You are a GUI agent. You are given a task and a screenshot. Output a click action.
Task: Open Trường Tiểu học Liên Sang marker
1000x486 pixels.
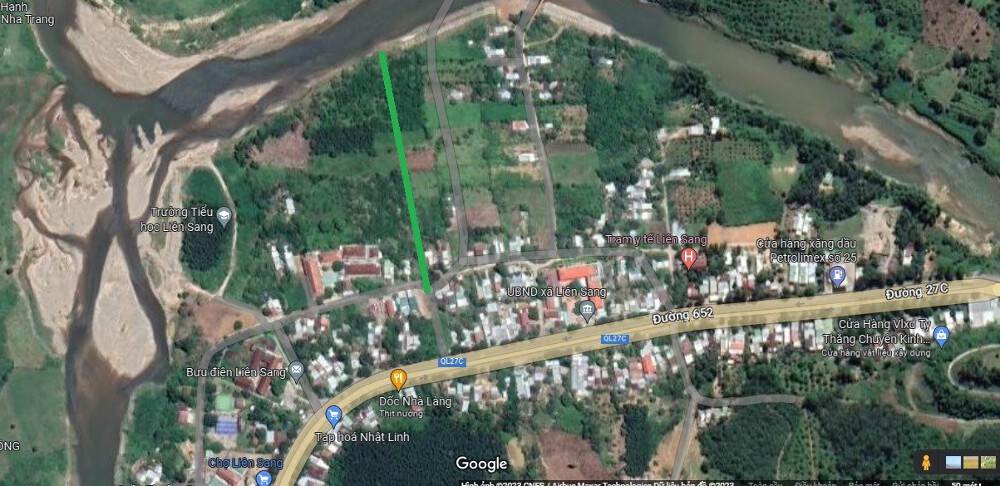pyautogui.click(x=224, y=214)
